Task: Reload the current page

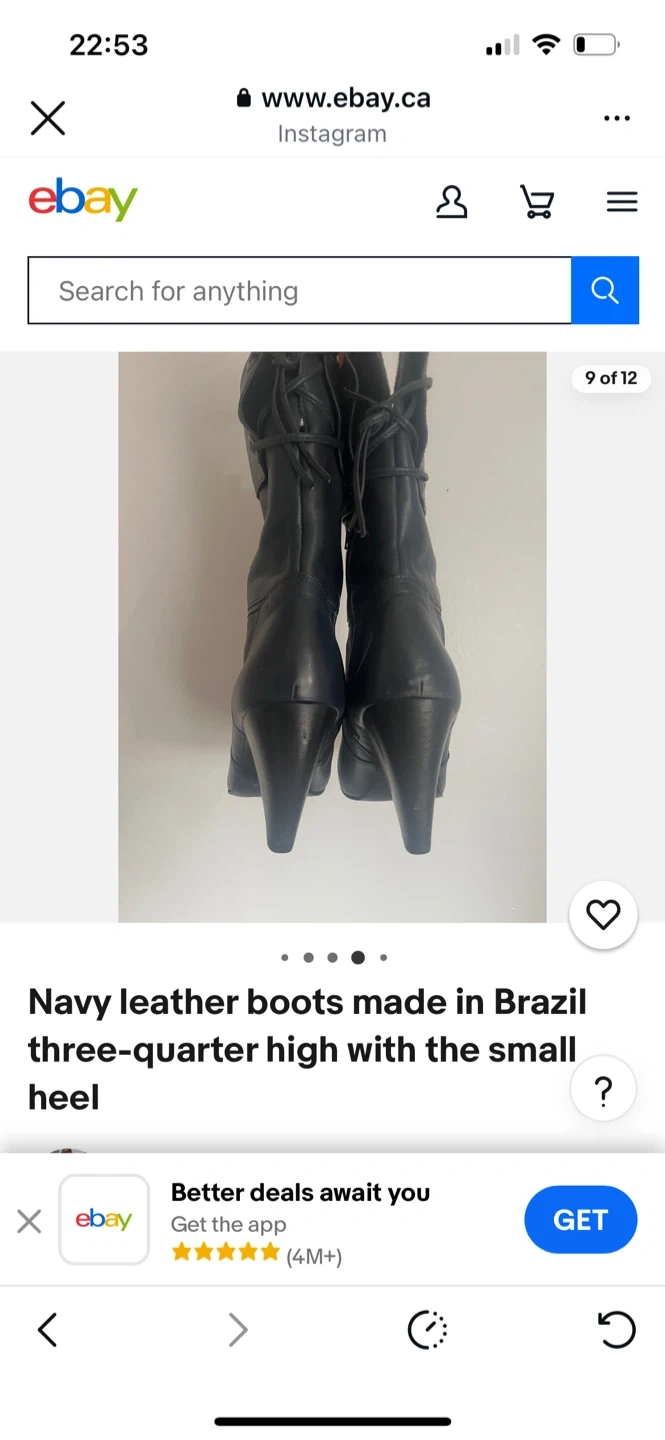Action: click(616, 1330)
